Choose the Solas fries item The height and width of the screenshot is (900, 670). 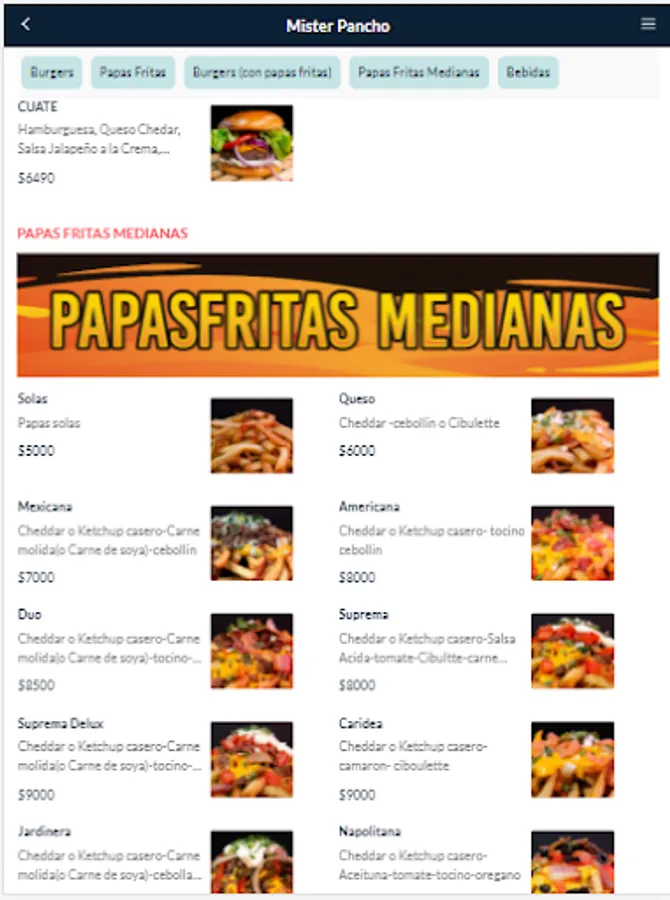pyautogui.click(x=155, y=435)
